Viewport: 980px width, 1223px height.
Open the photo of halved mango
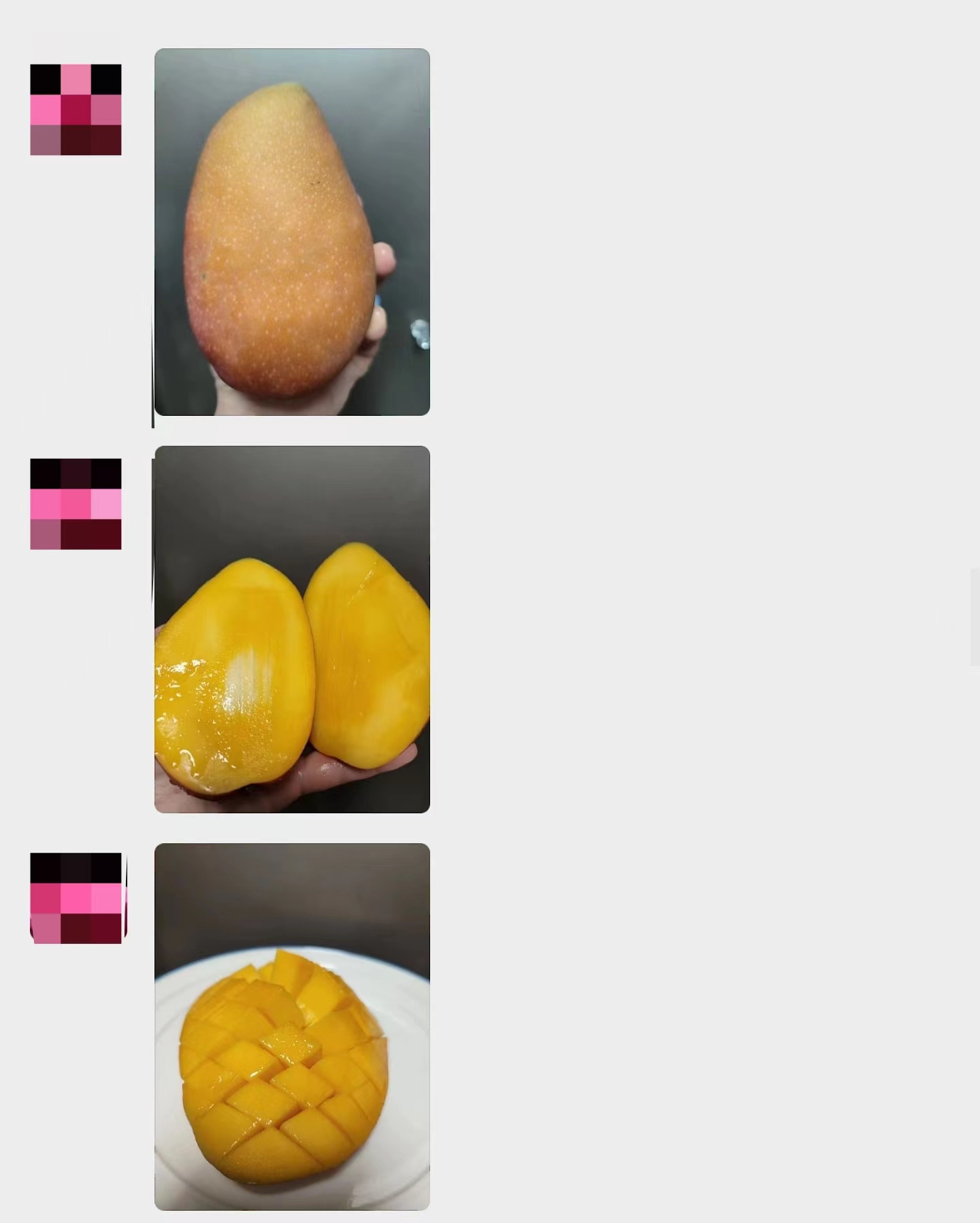click(292, 629)
